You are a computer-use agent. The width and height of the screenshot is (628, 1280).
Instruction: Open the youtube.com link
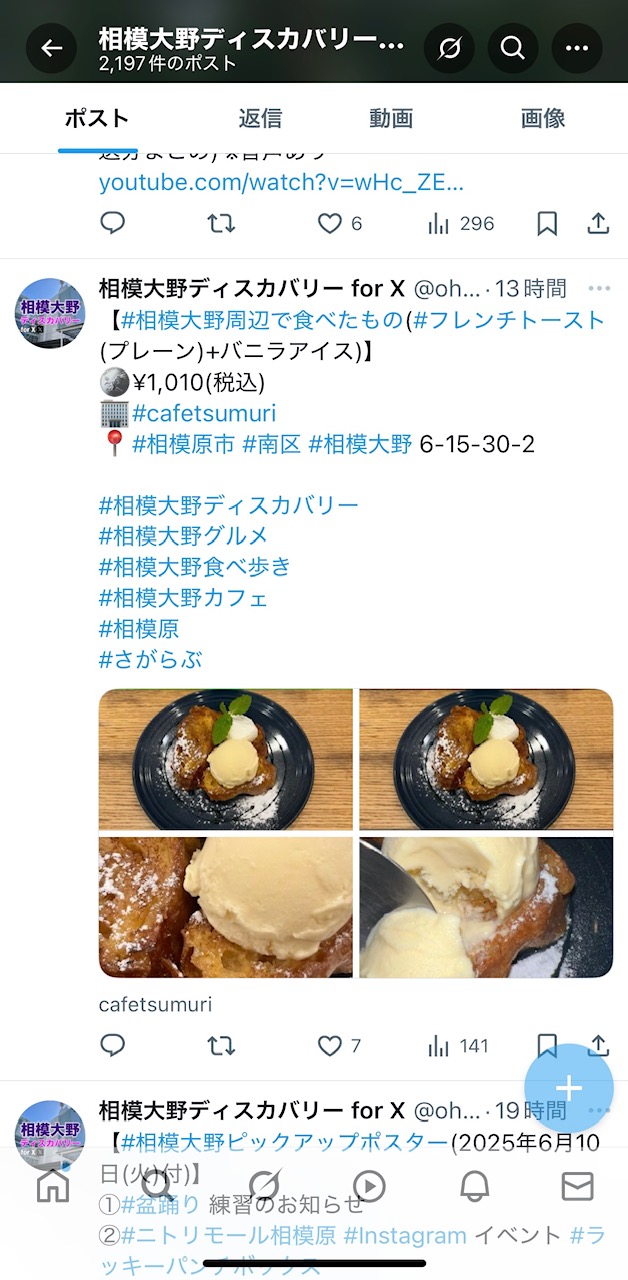pos(281,183)
